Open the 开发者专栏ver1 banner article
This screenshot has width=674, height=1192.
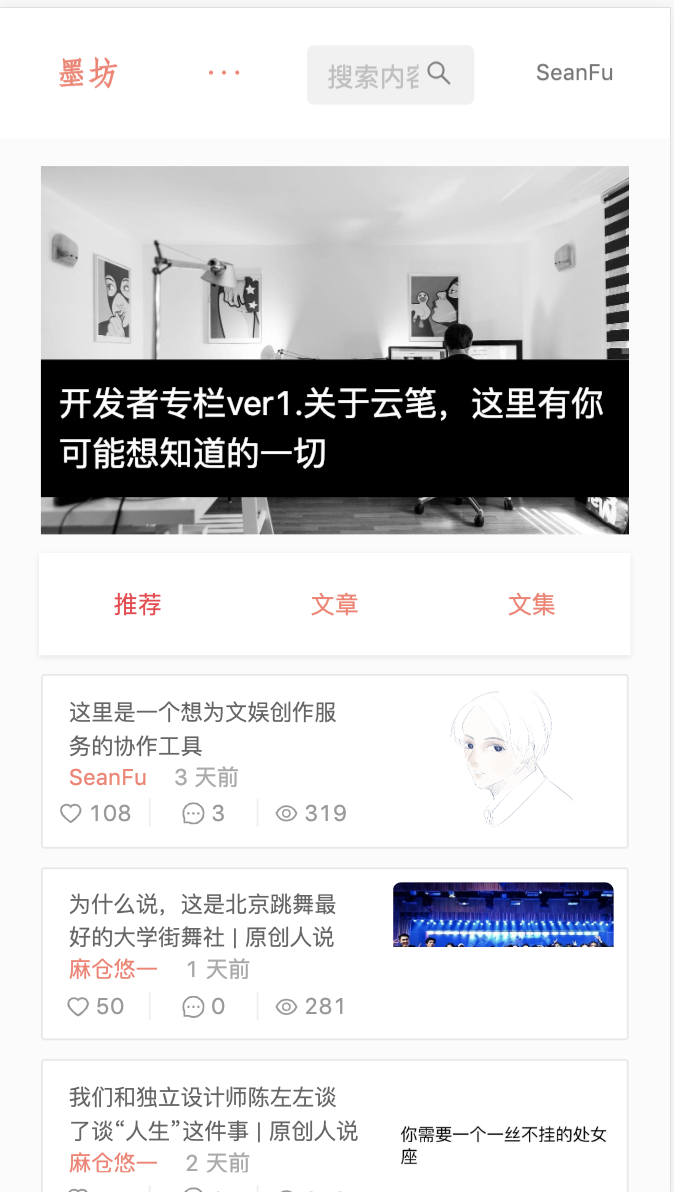click(334, 428)
